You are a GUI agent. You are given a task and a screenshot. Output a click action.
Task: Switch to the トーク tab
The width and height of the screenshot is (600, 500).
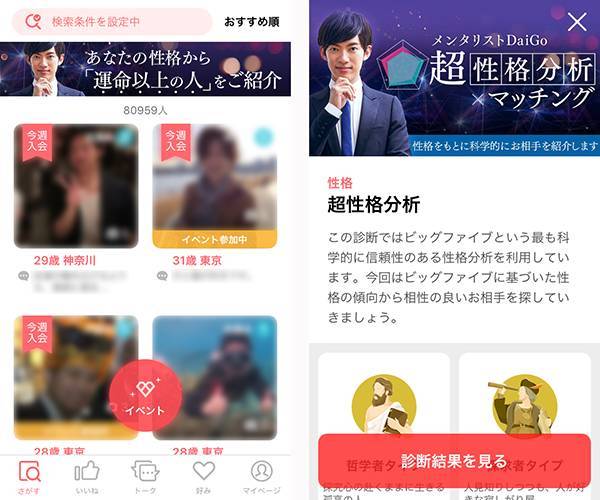point(145,476)
